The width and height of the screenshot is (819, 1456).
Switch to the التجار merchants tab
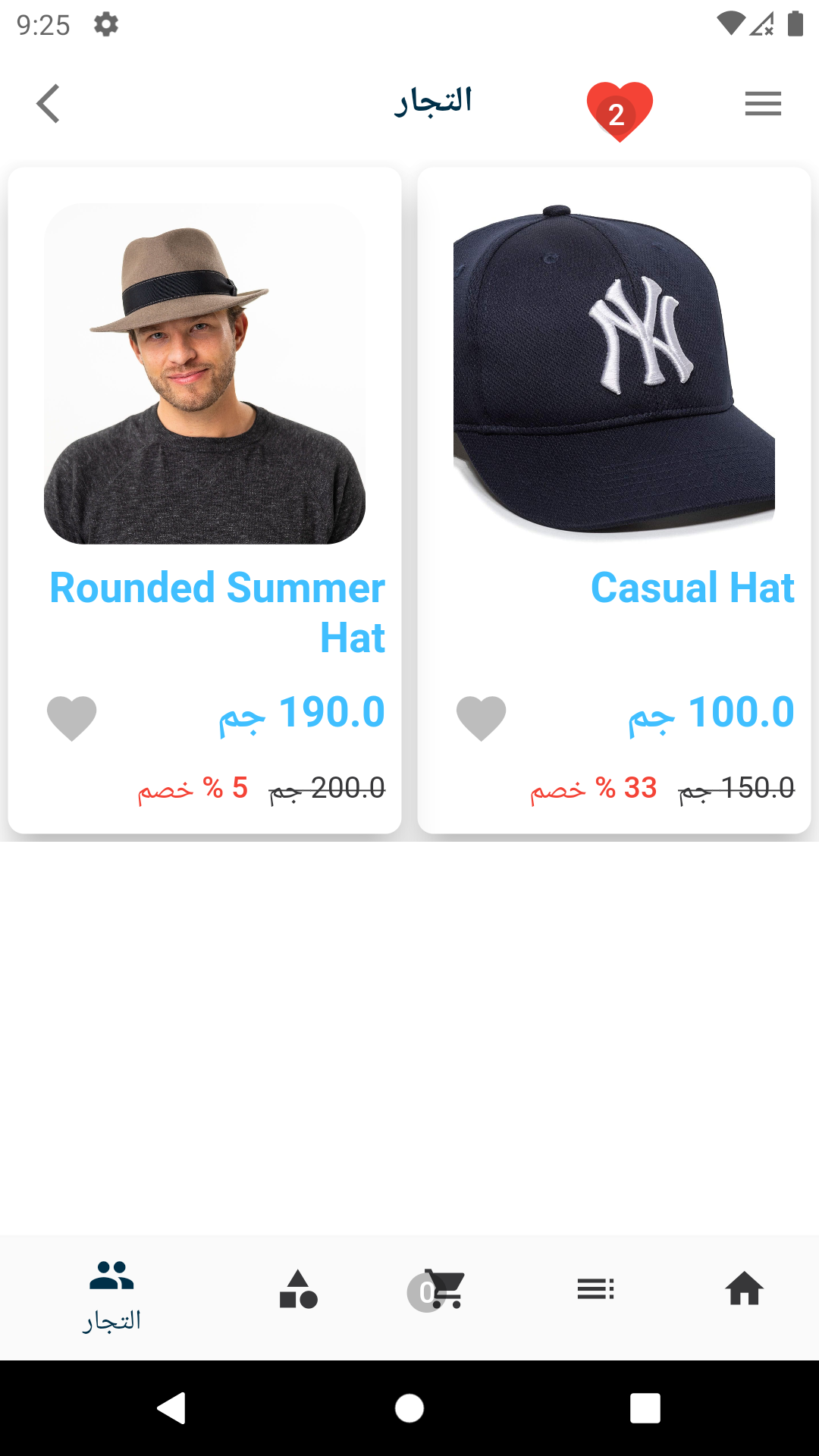(x=111, y=1295)
